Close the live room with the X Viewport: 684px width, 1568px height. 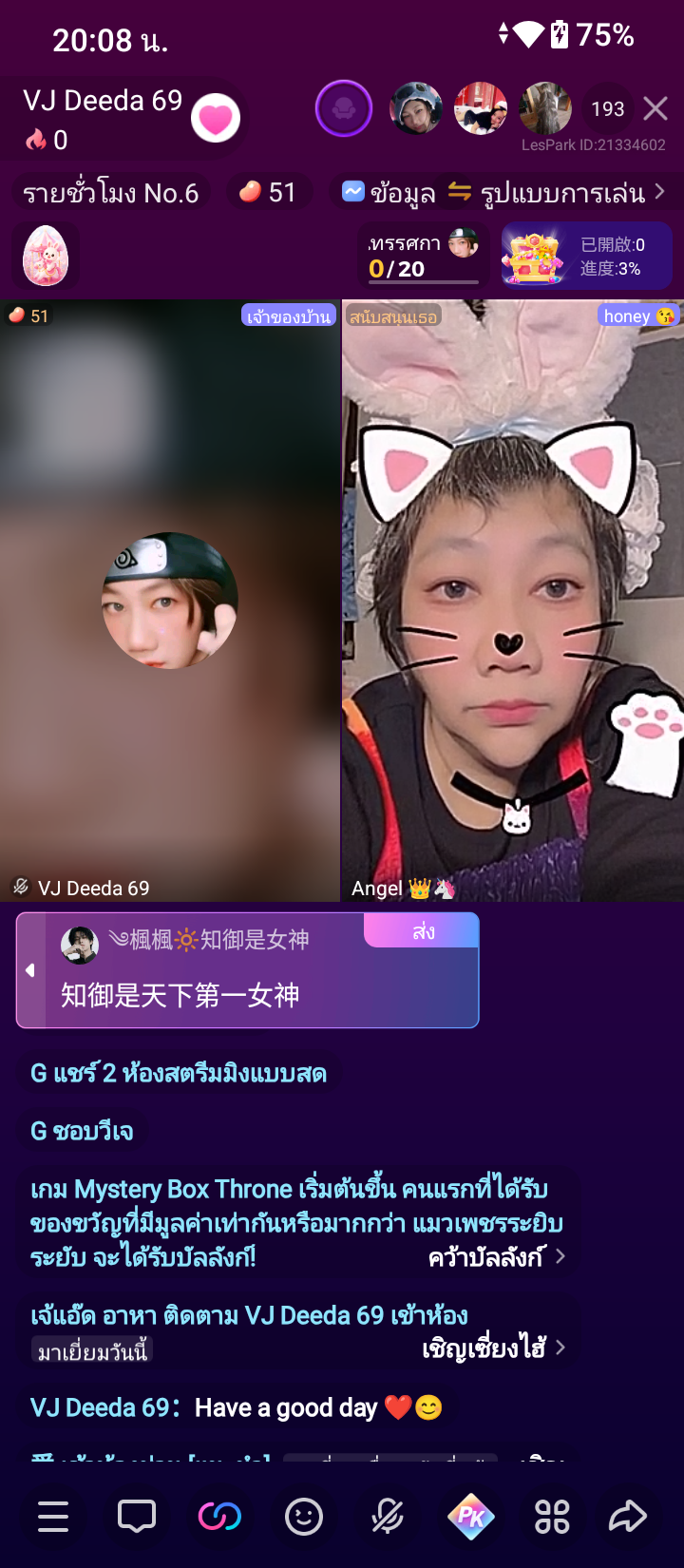(655, 109)
